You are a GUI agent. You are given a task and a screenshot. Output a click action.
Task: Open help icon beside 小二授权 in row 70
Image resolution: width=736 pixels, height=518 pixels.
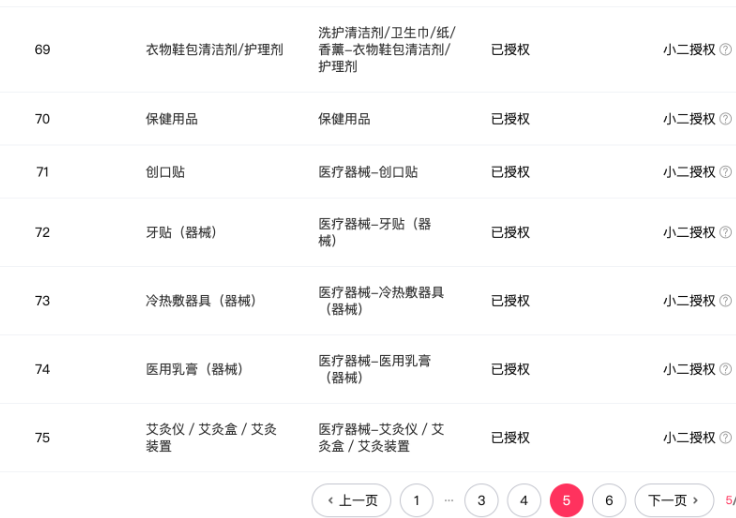click(x=726, y=119)
